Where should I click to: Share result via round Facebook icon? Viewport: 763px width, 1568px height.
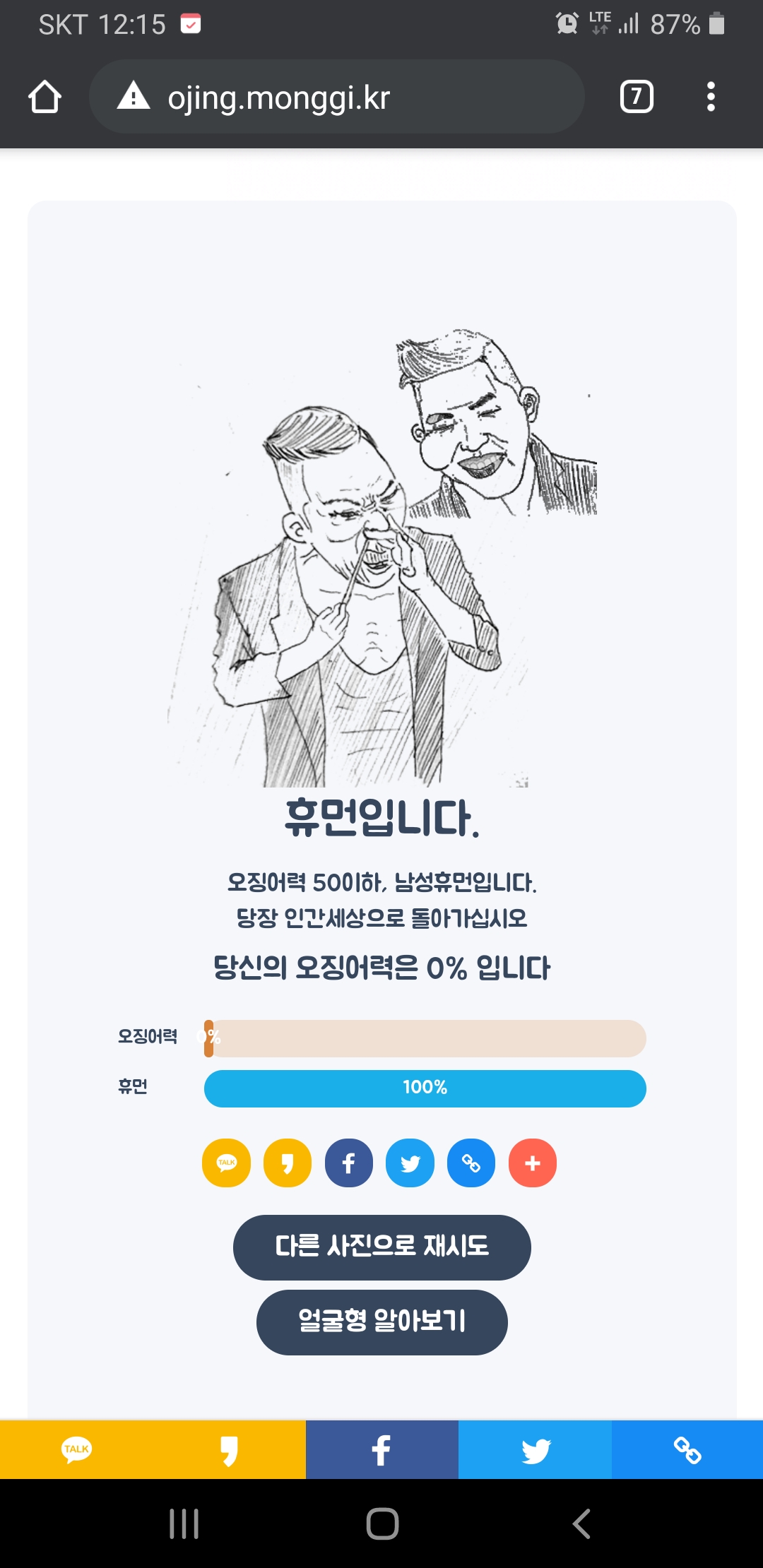point(349,1163)
